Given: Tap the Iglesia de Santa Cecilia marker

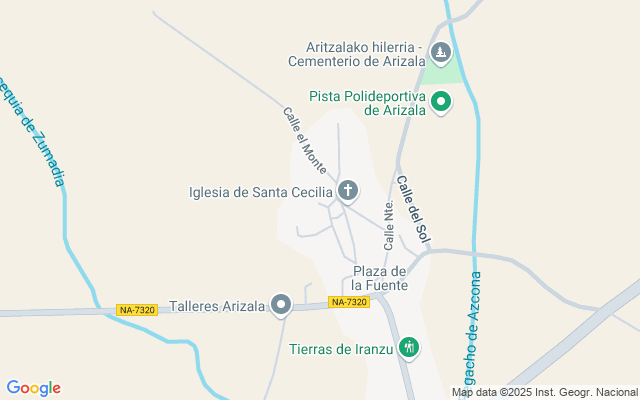Looking at the screenshot, I should [x=348, y=190].
